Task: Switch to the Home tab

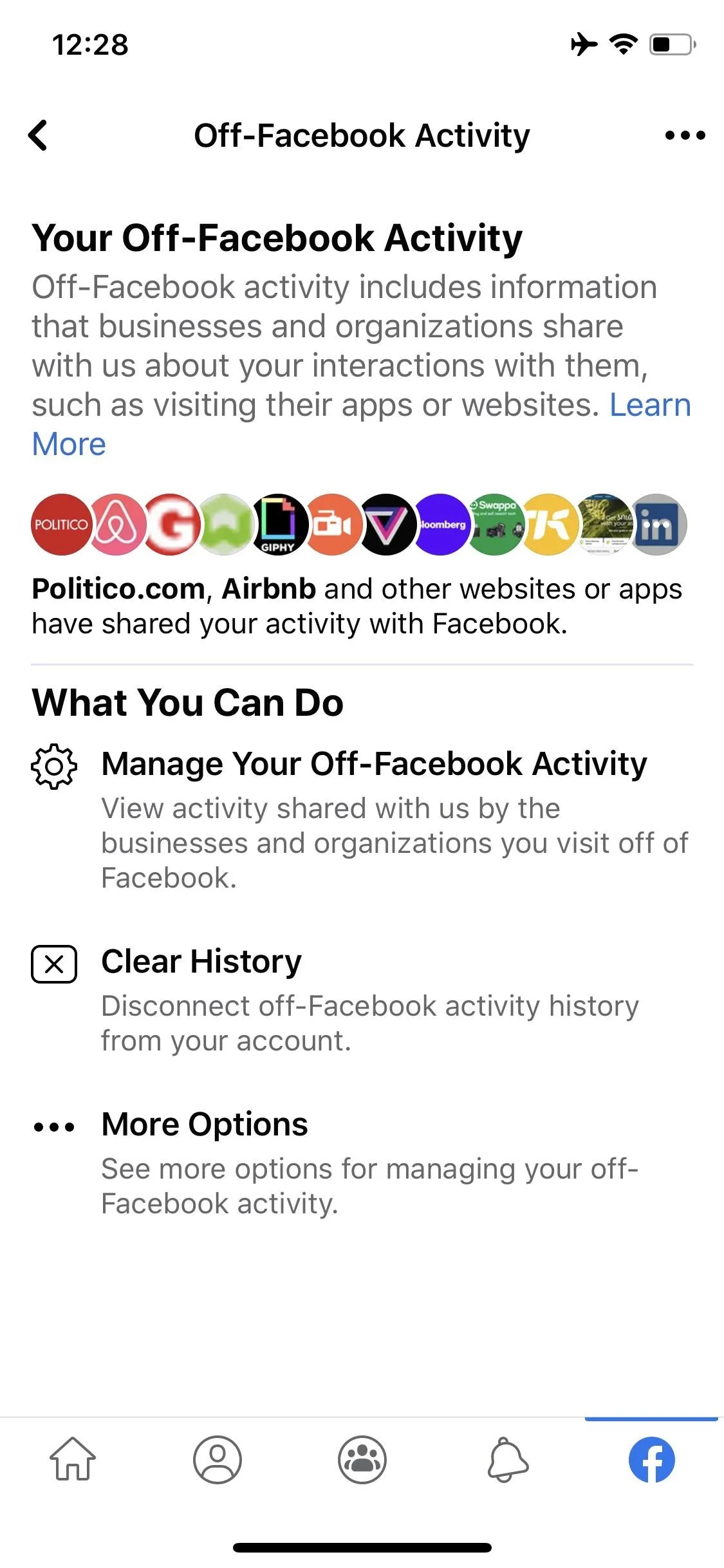Action: (x=73, y=1459)
